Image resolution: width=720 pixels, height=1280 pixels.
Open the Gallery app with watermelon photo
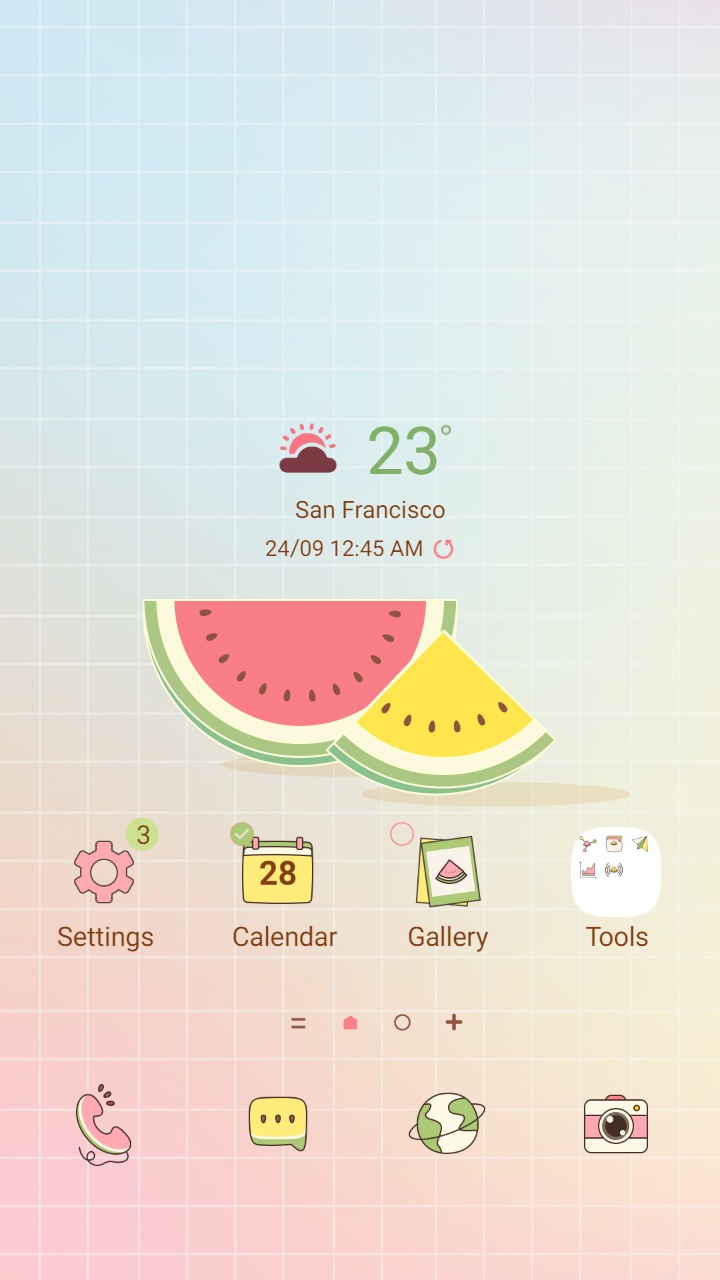[450, 870]
